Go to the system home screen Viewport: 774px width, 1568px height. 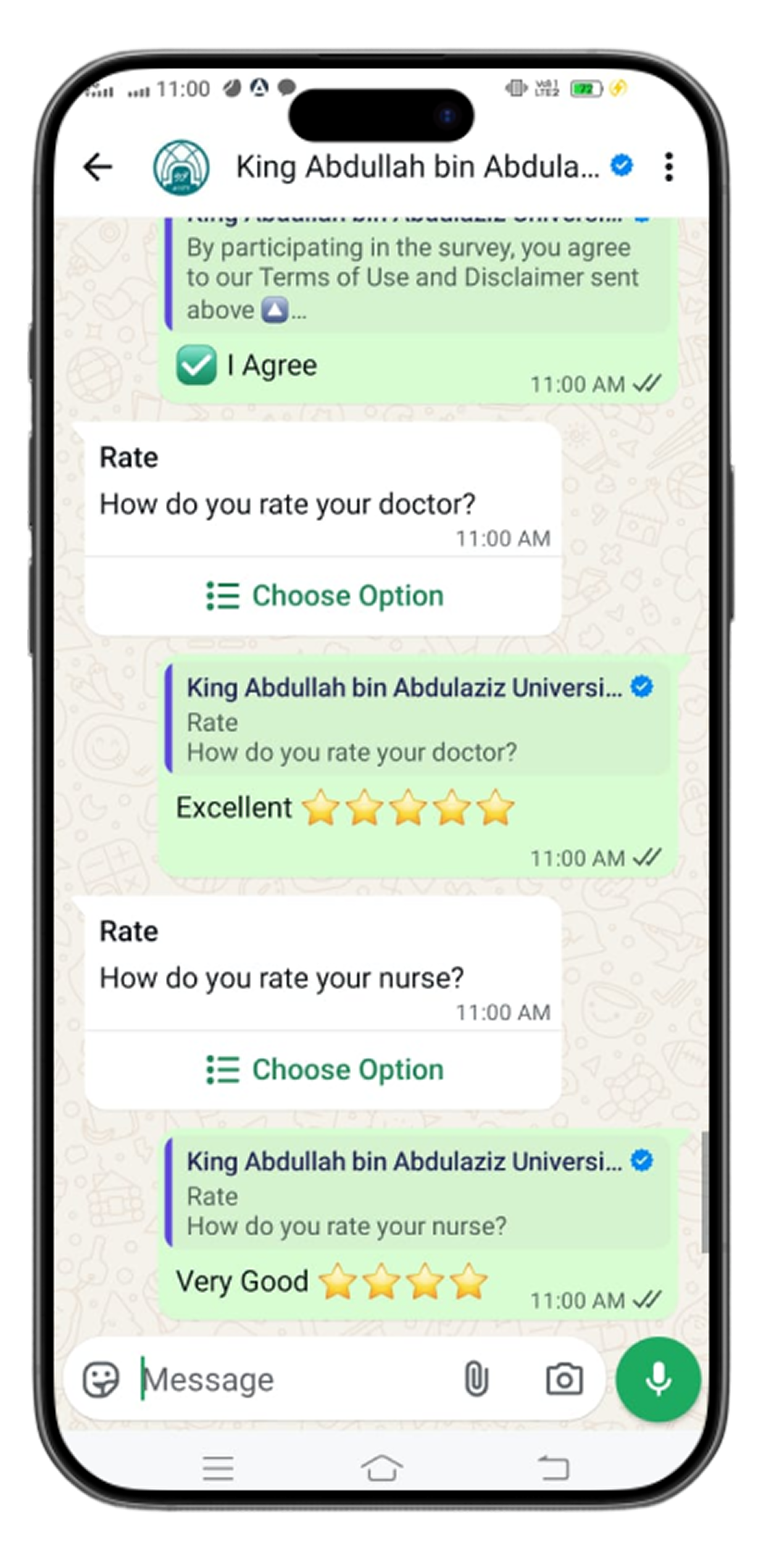[381, 1467]
